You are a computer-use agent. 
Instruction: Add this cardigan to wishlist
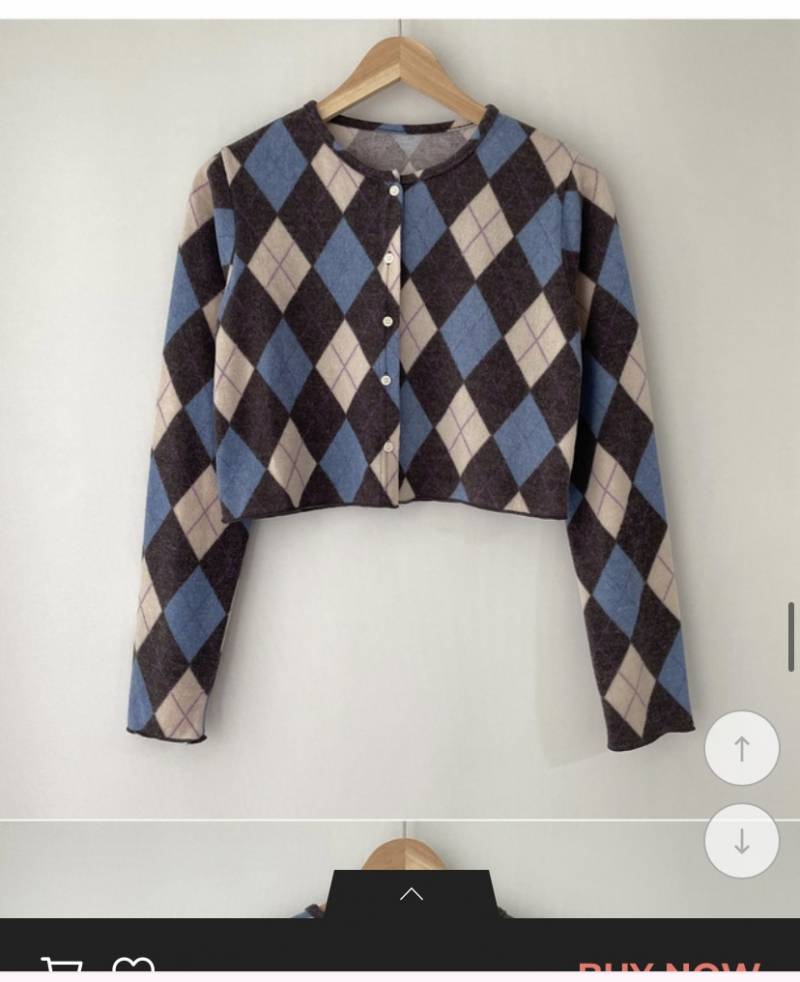(x=133, y=968)
